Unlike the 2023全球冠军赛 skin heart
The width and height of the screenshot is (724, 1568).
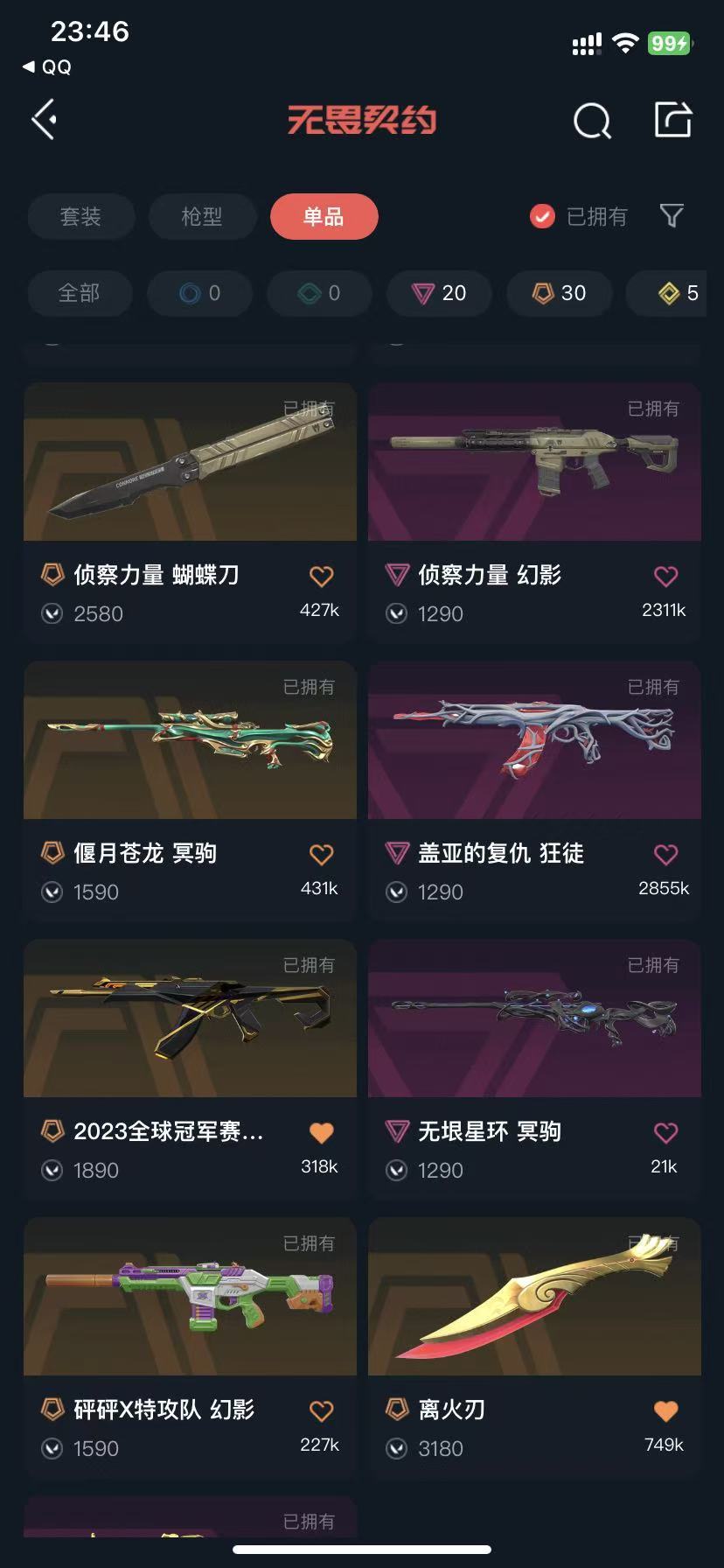[322, 1132]
